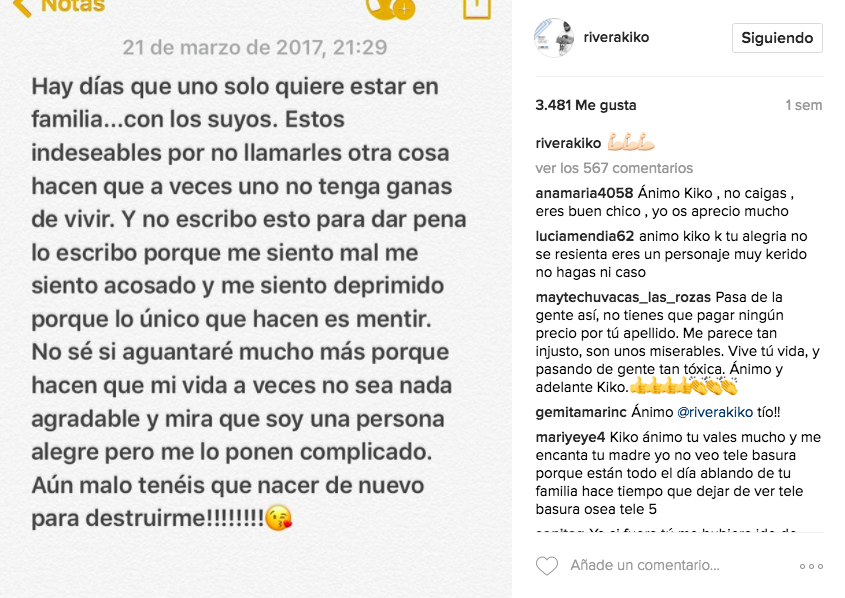Open riverakiko username in the header
The image size is (845, 598).
click(616, 38)
